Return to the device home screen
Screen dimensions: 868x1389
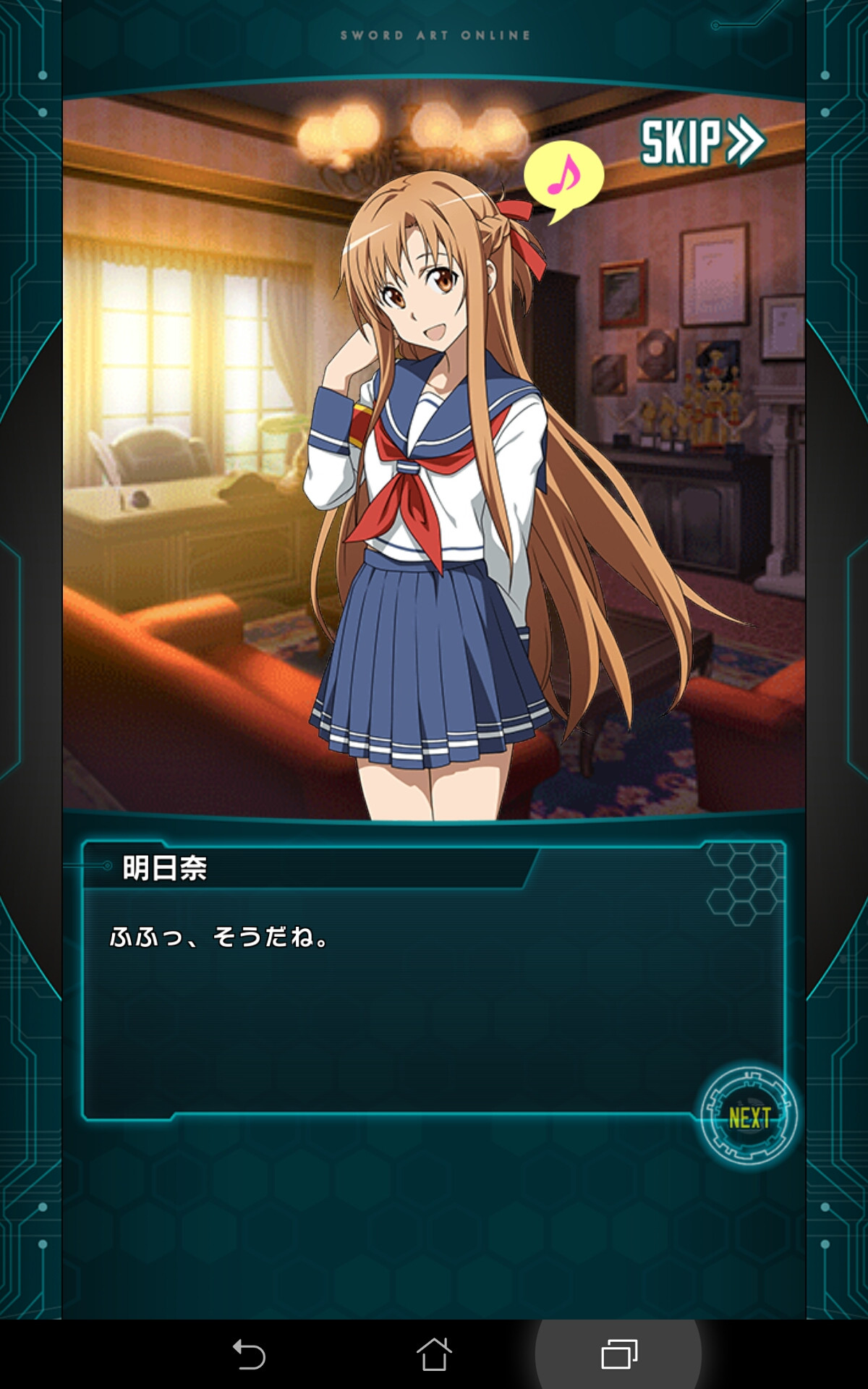point(434,1354)
